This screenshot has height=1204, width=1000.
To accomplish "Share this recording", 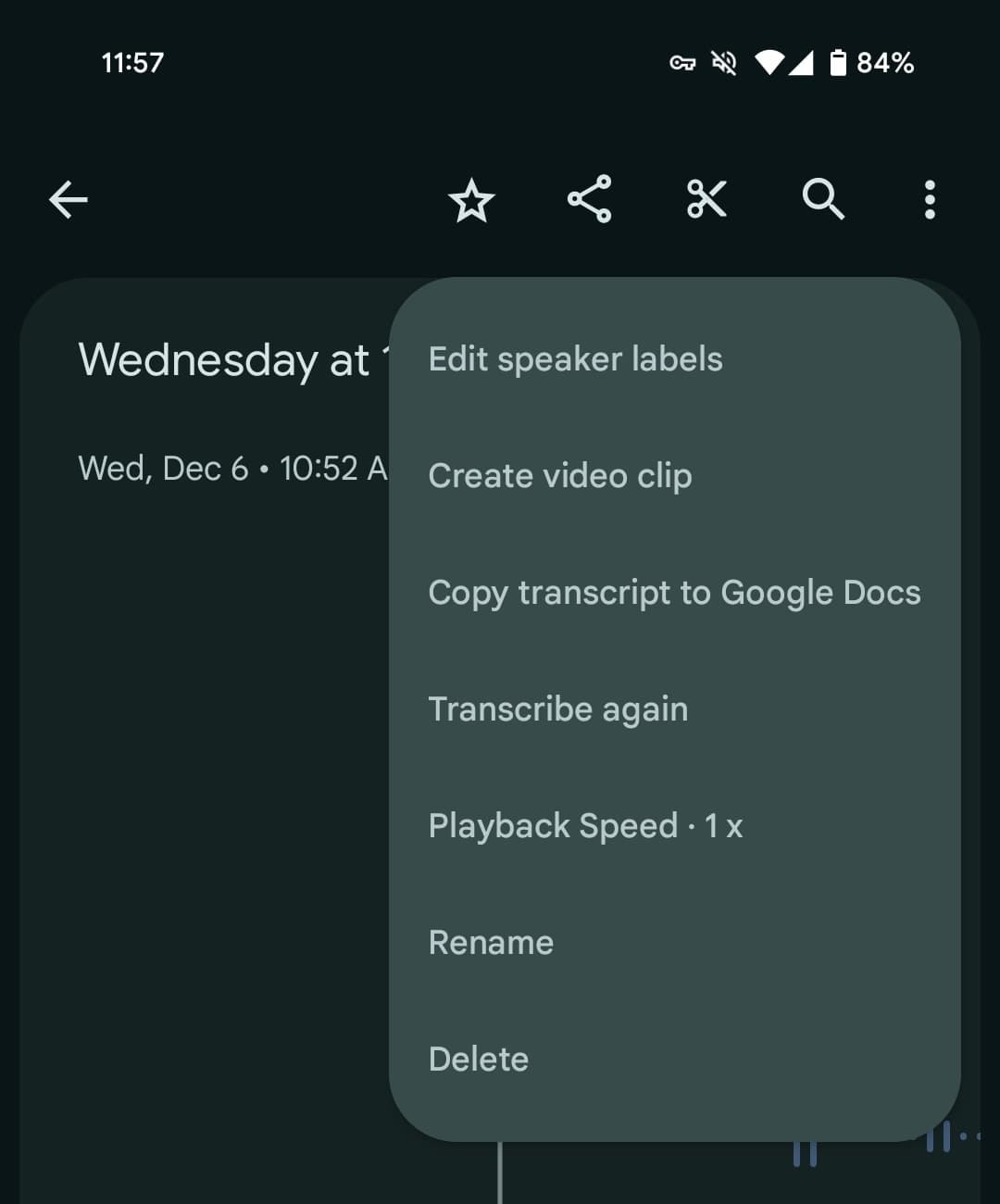I will click(591, 199).
